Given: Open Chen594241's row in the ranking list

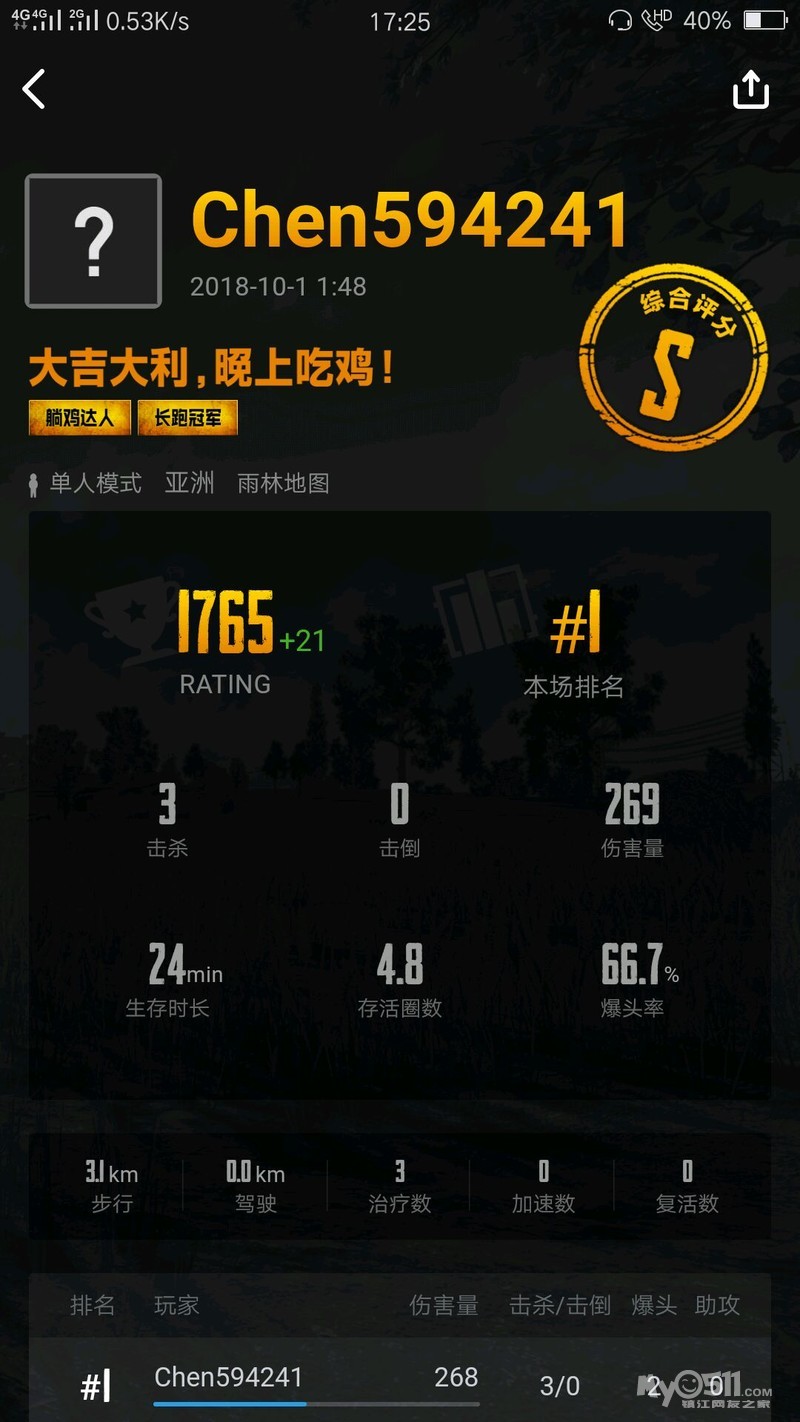Looking at the screenshot, I should (400, 1381).
